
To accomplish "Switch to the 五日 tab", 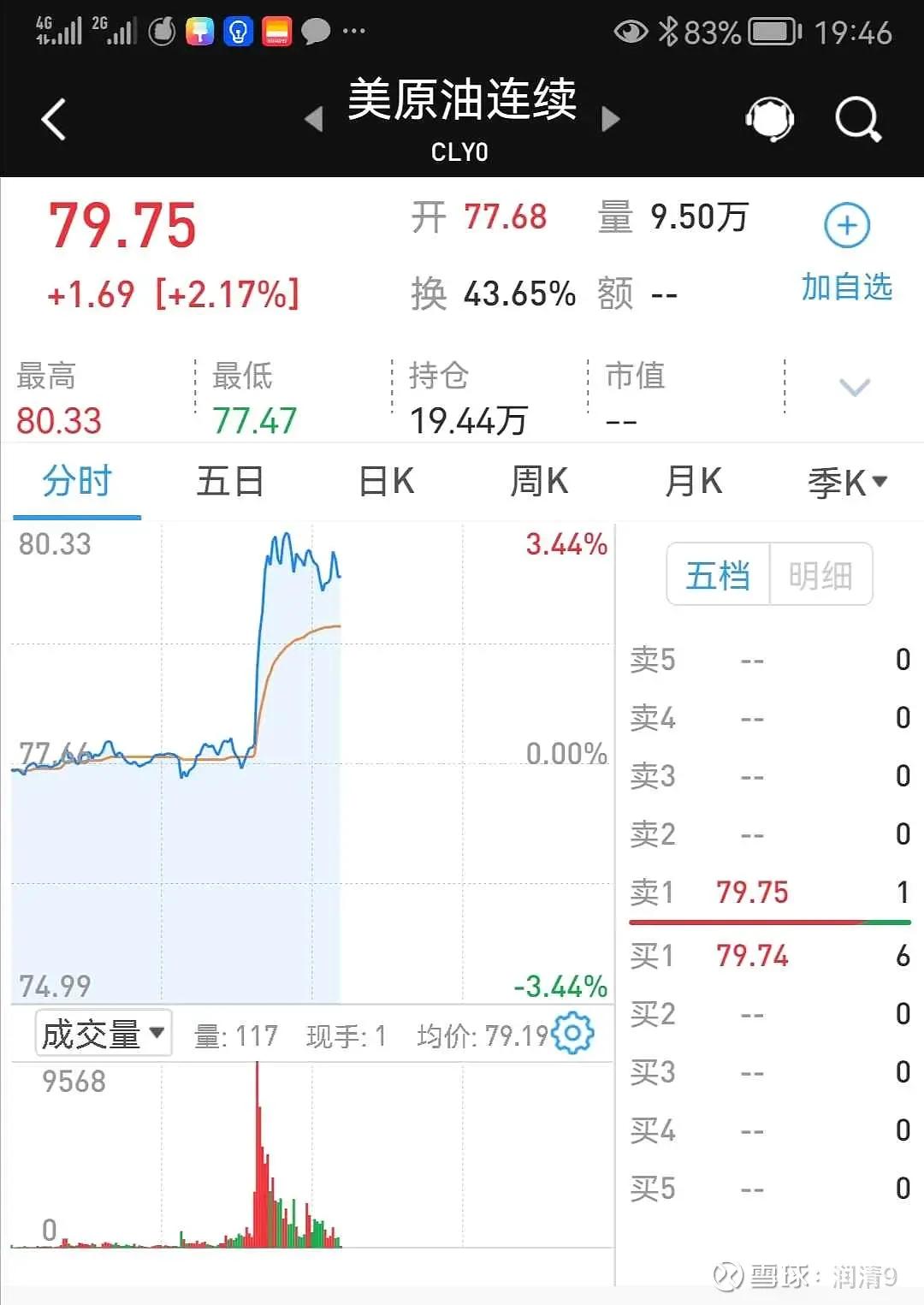I will (229, 482).
